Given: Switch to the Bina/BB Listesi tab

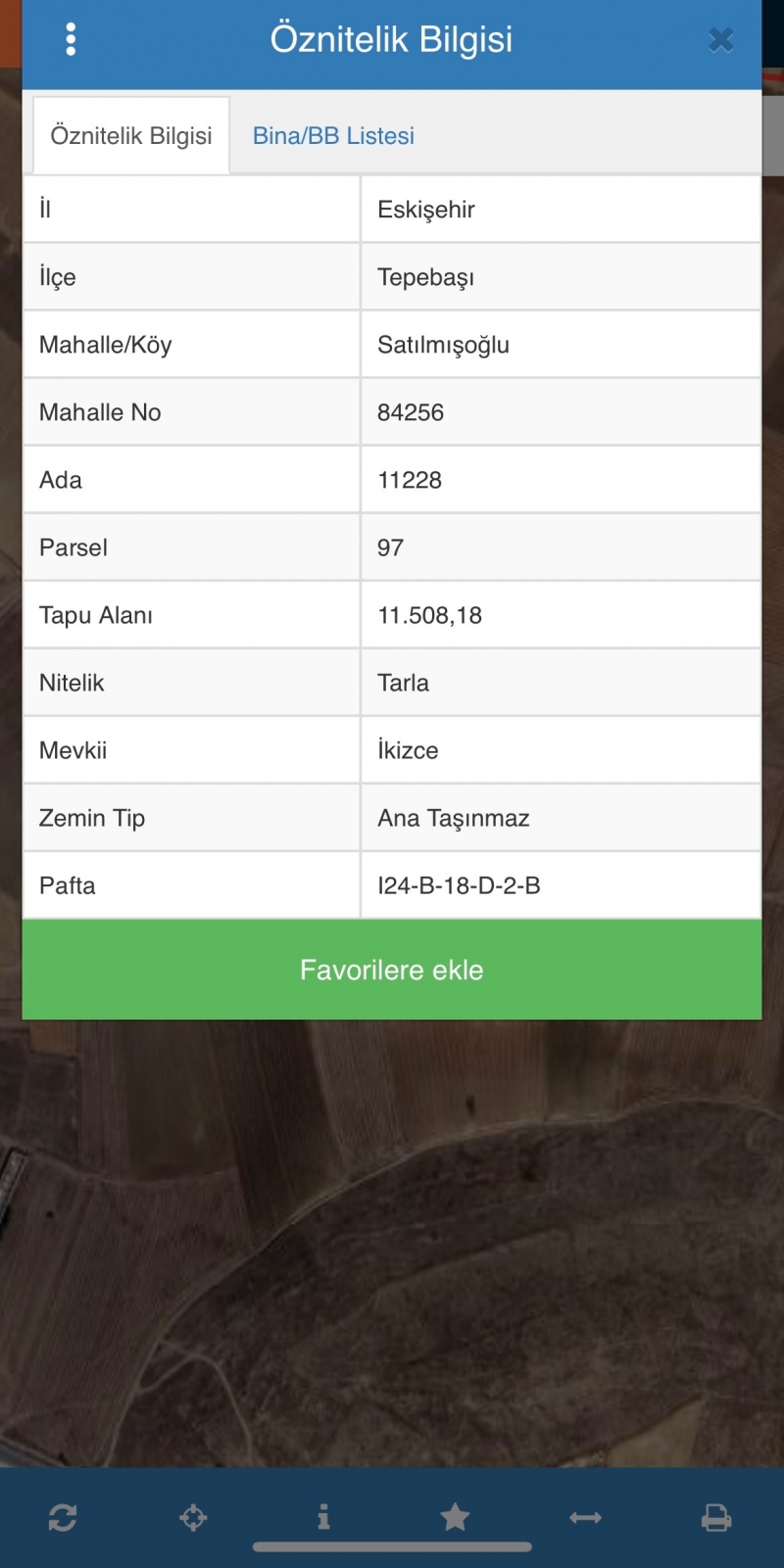Looking at the screenshot, I should click(x=333, y=135).
